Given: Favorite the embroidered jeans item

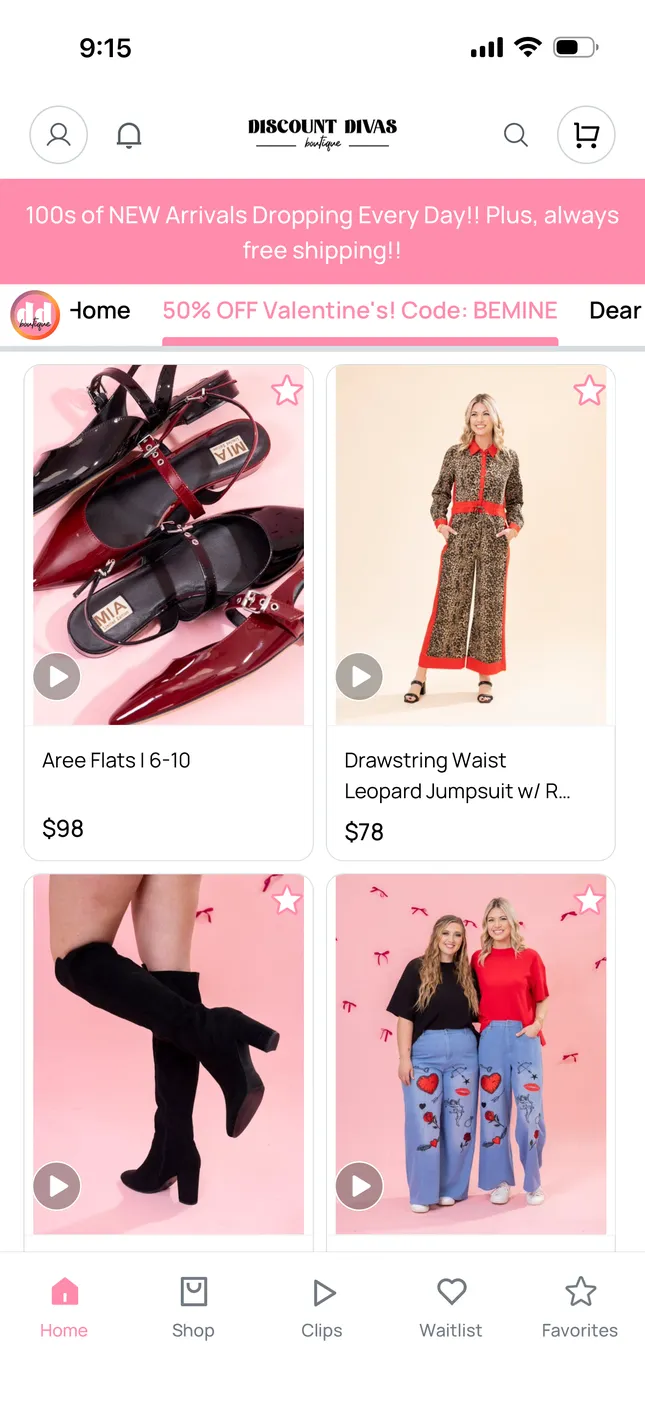Looking at the screenshot, I should tap(589, 901).
